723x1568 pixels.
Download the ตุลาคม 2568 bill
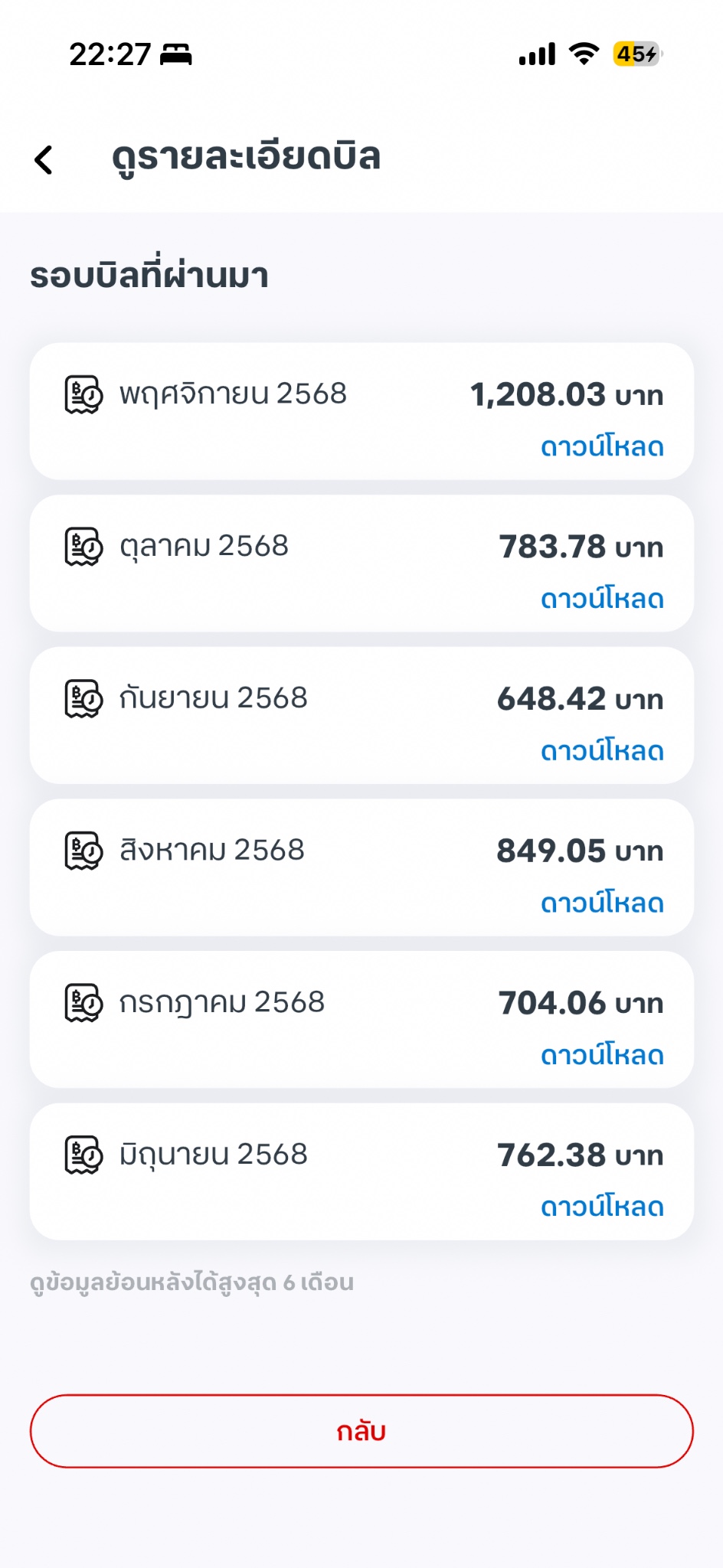point(602,599)
